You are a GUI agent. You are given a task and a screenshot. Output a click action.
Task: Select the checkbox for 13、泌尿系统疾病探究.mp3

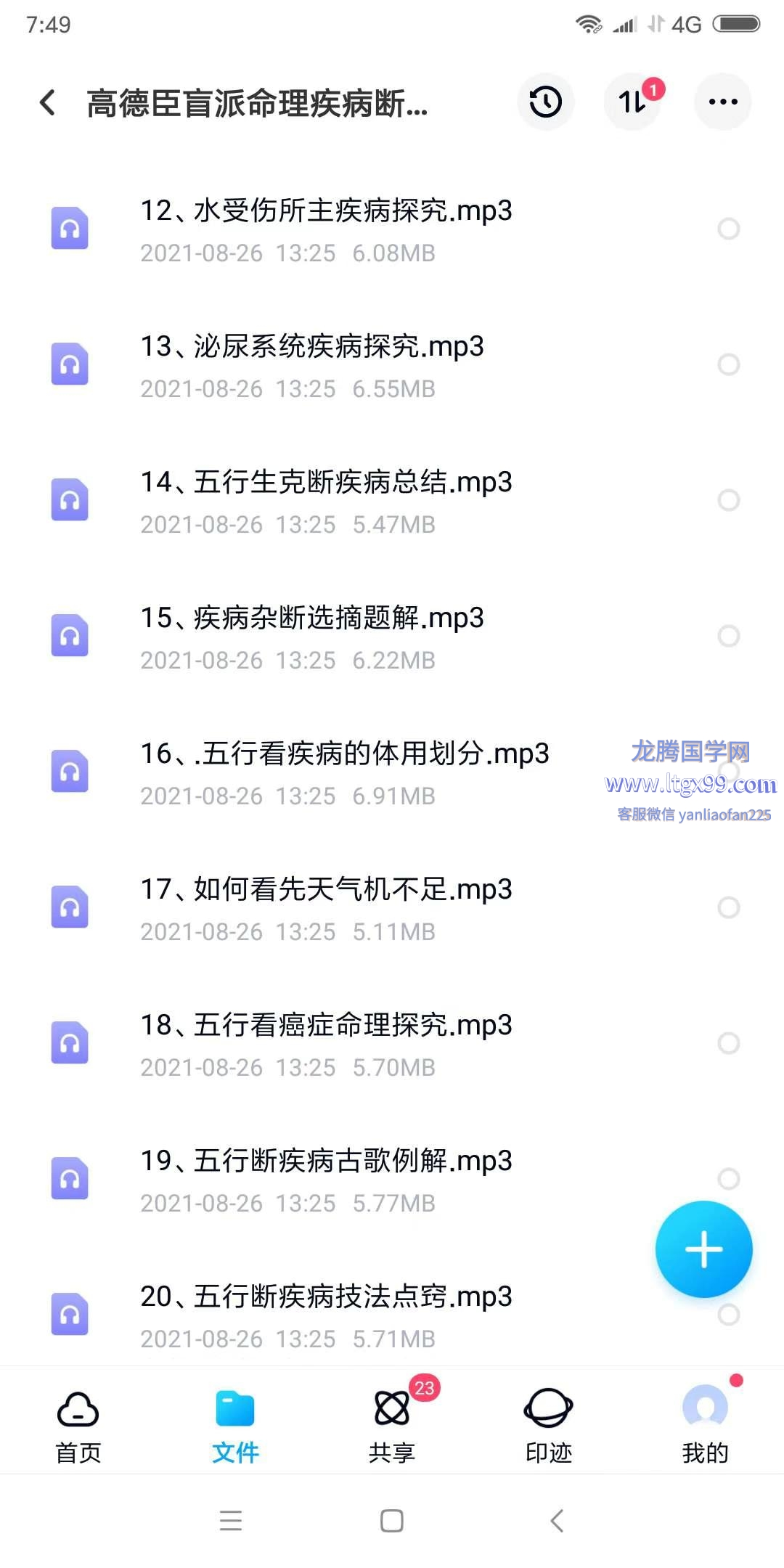click(729, 364)
